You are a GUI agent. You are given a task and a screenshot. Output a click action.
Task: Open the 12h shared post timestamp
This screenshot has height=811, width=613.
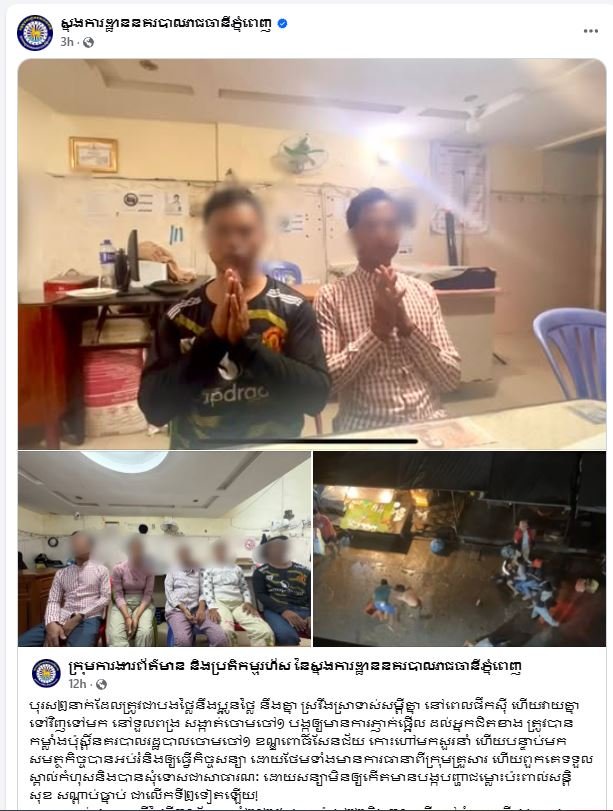click(77, 686)
